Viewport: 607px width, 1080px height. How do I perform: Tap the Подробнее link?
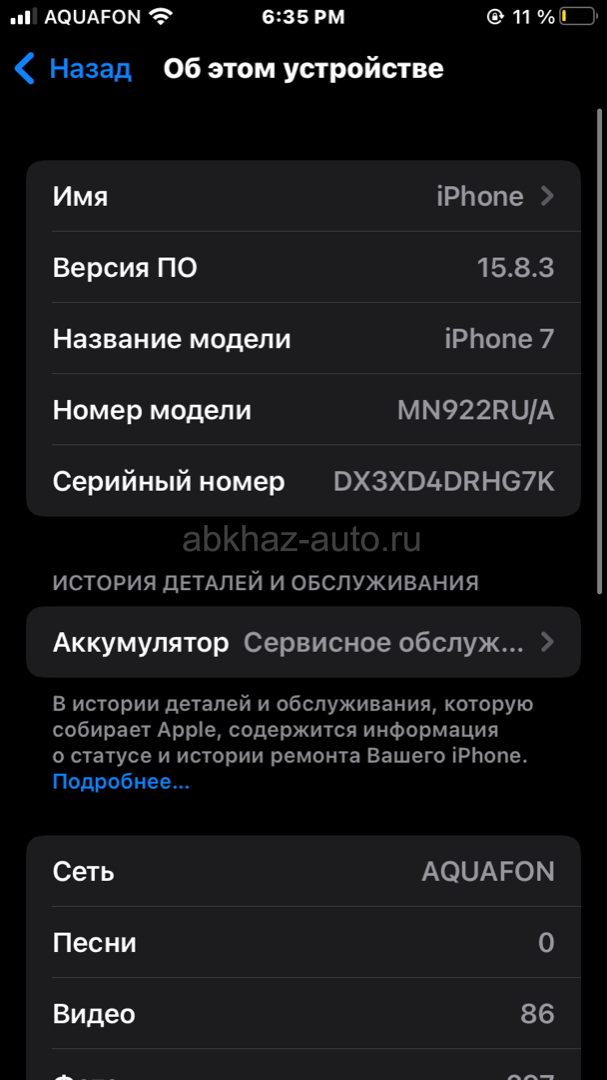coord(121,782)
